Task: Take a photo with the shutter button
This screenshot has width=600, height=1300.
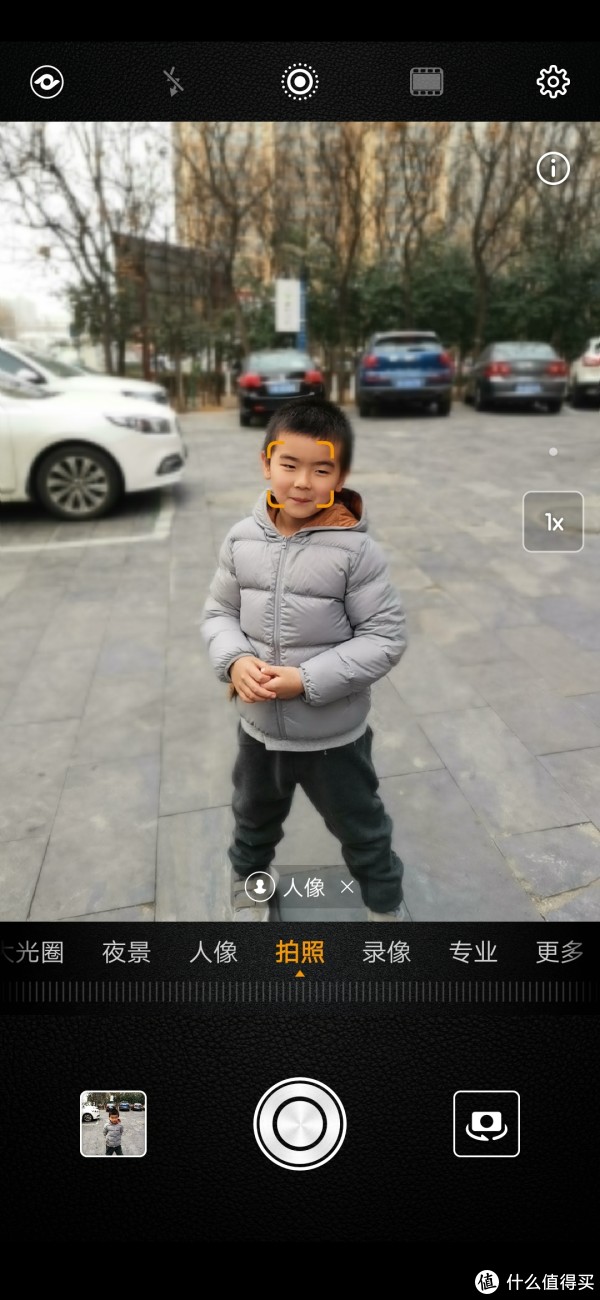Action: click(300, 1124)
